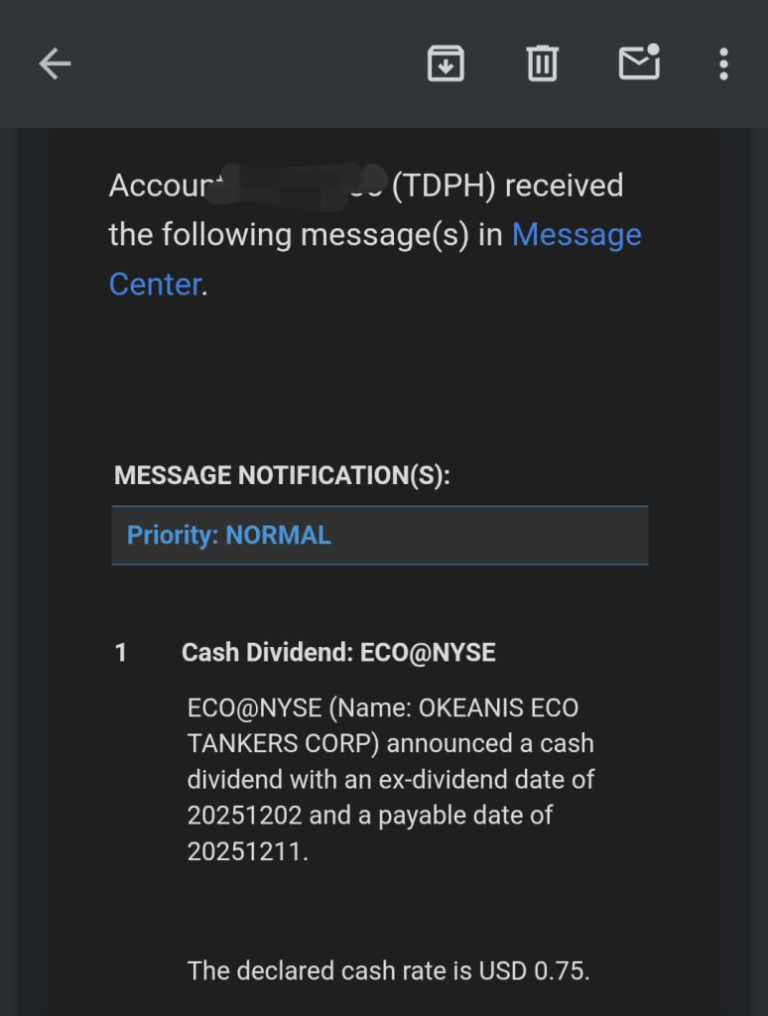Open the overflow menu
The width and height of the screenshot is (768, 1016).
click(x=723, y=64)
